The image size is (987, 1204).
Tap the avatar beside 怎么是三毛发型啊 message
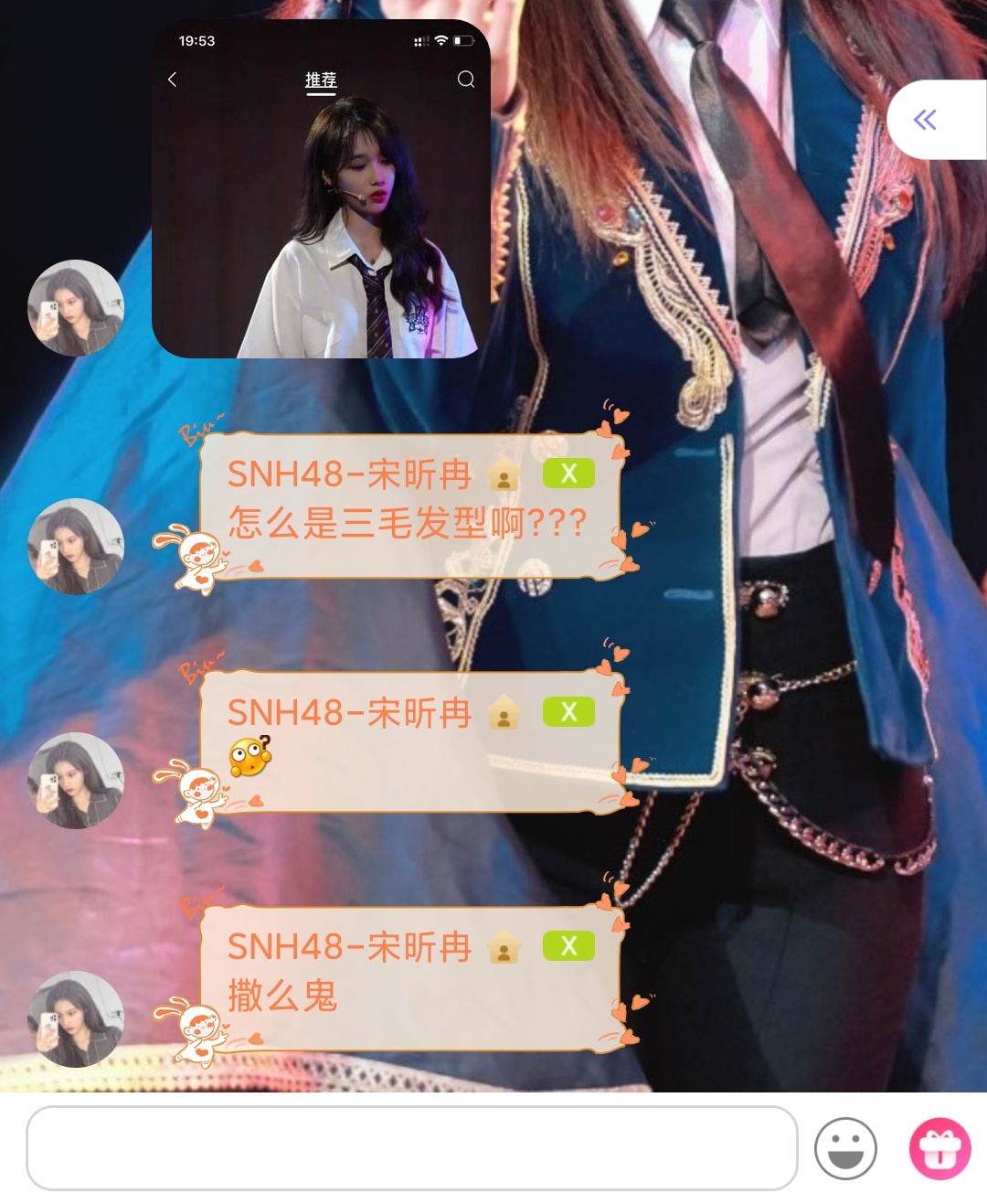[76, 546]
